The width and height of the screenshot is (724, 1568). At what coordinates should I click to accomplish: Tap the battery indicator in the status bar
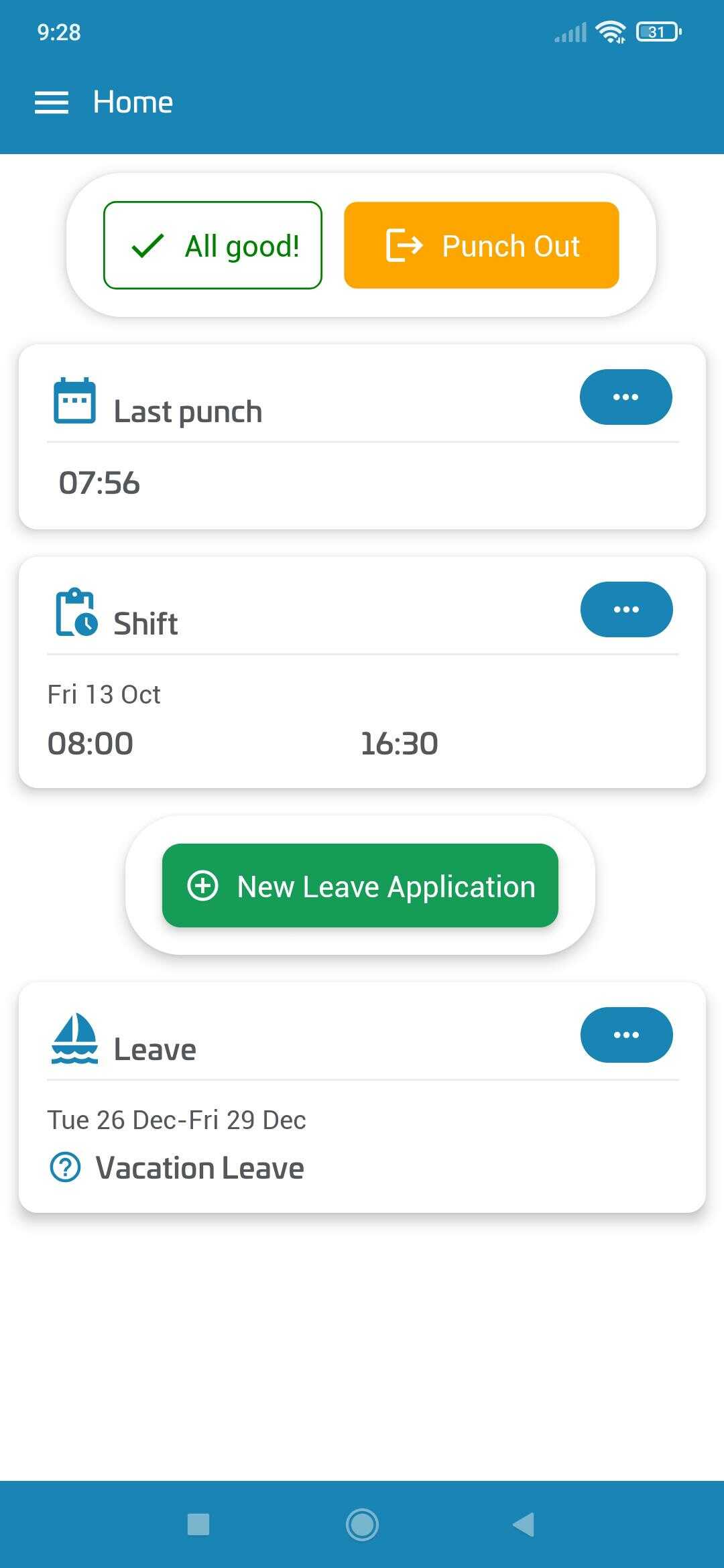pyautogui.click(x=656, y=31)
